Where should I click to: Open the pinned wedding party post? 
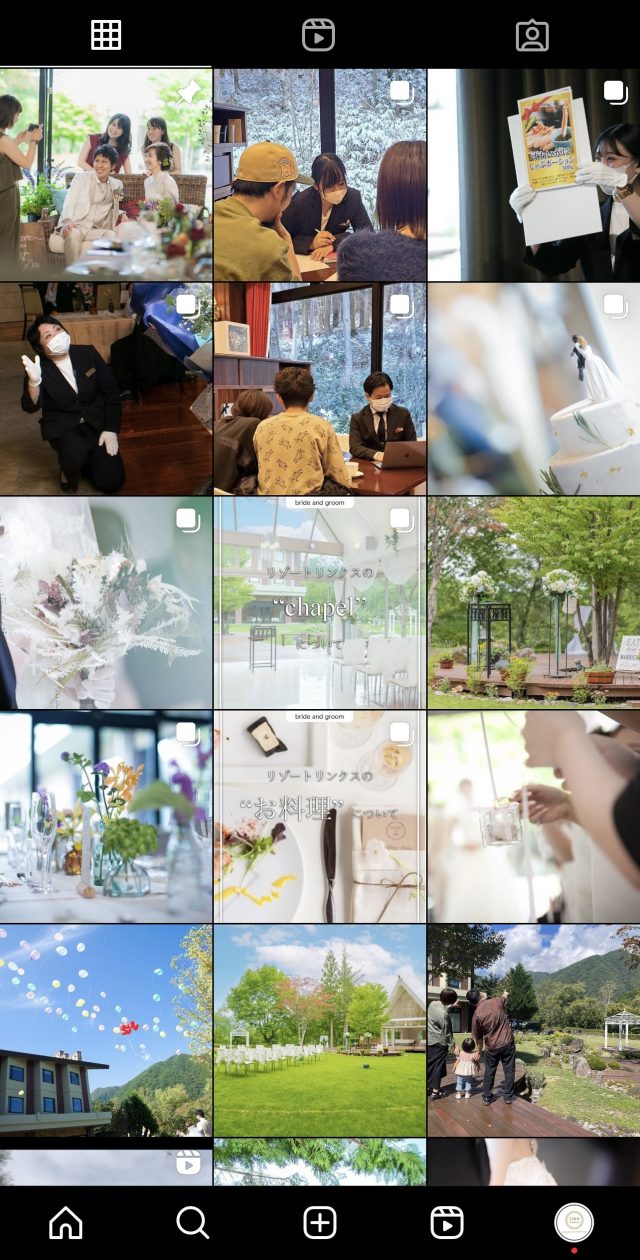[x=105, y=174]
